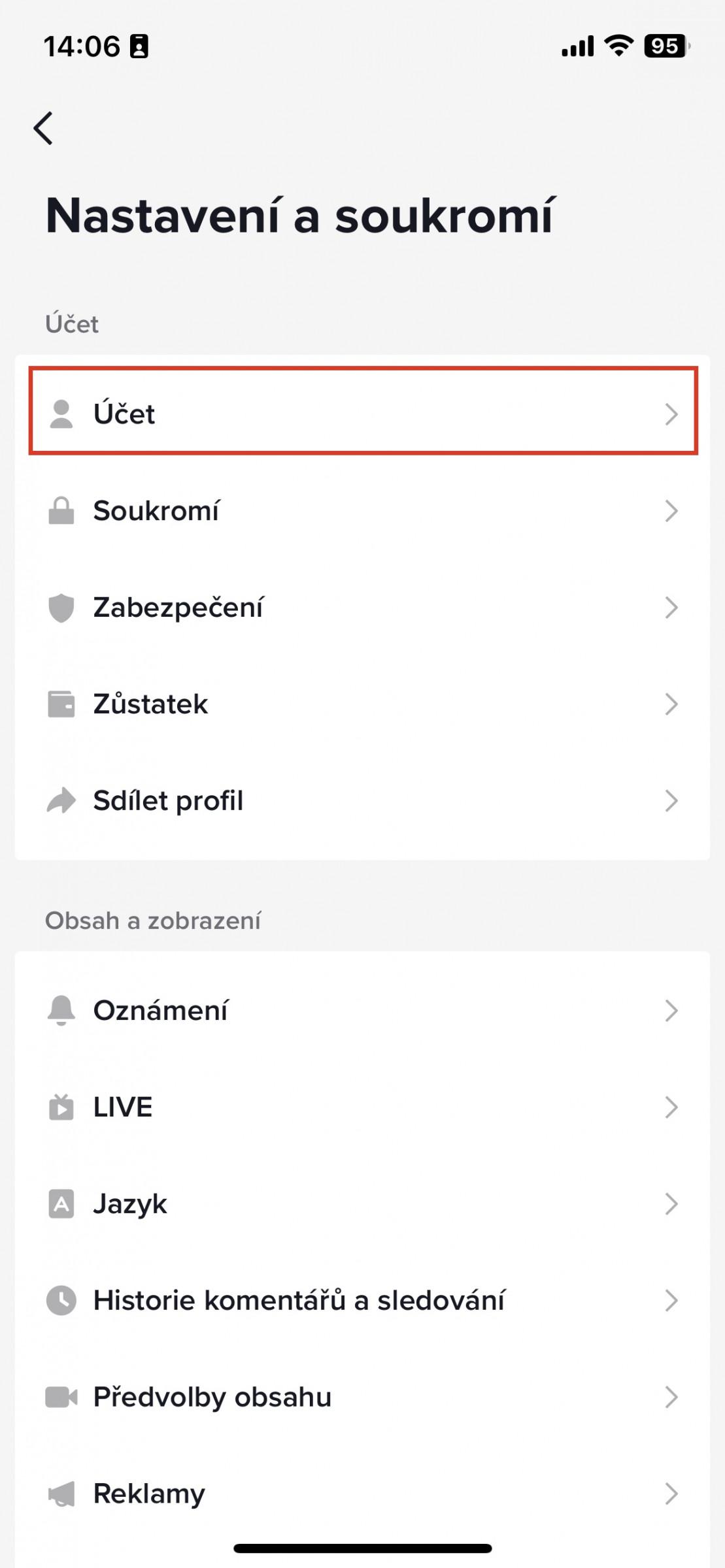725x1568 pixels.
Task: Open Soukromí settings
Action: point(363,511)
